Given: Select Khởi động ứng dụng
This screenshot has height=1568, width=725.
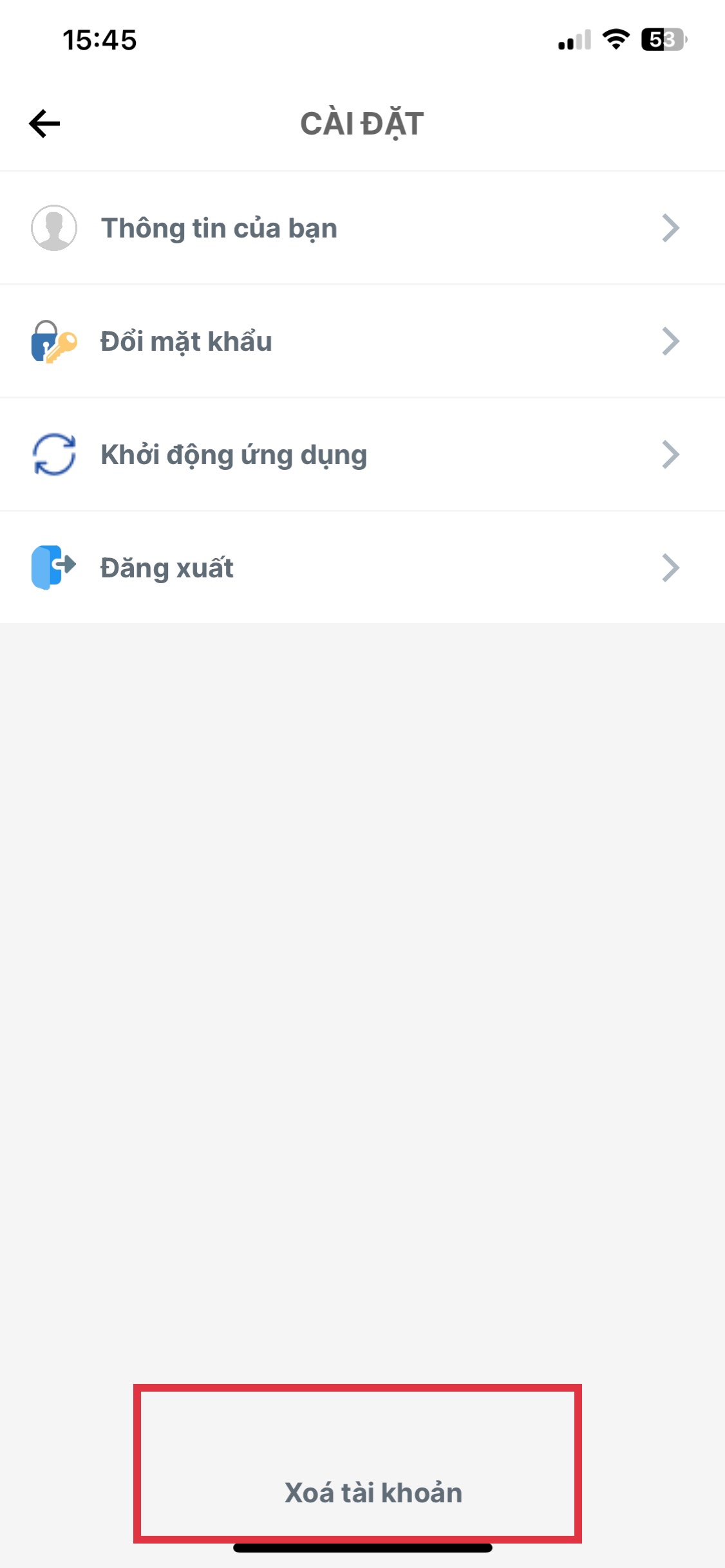Looking at the screenshot, I should tap(361, 455).
